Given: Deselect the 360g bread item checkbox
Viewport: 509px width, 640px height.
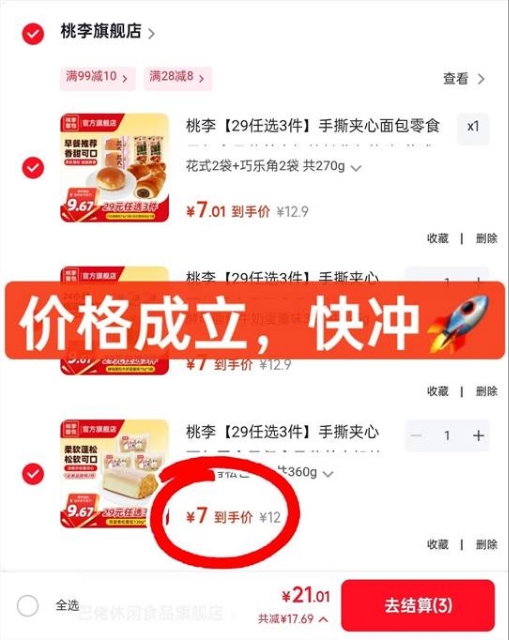Looking at the screenshot, I should point(33,474).
